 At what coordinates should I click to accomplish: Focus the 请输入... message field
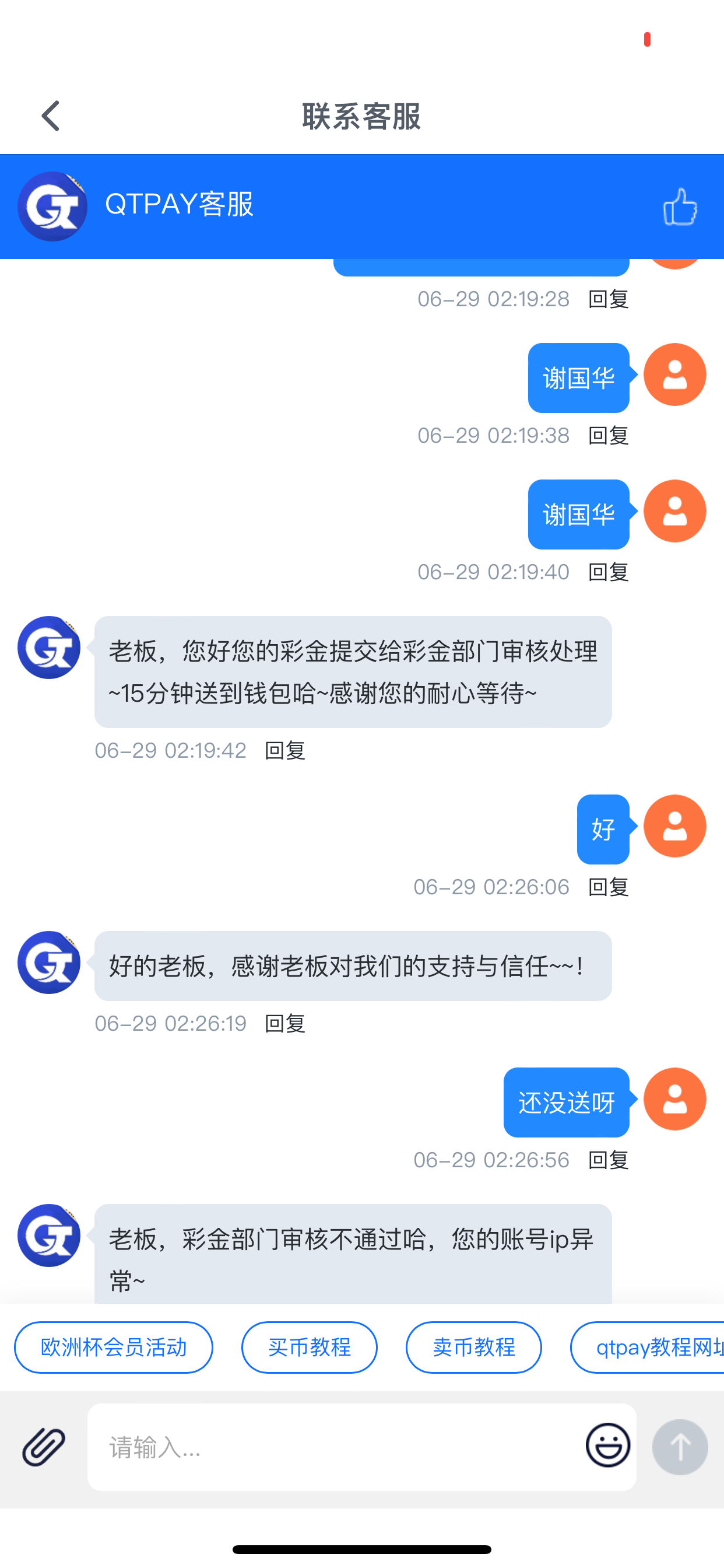pos(335,1447)
